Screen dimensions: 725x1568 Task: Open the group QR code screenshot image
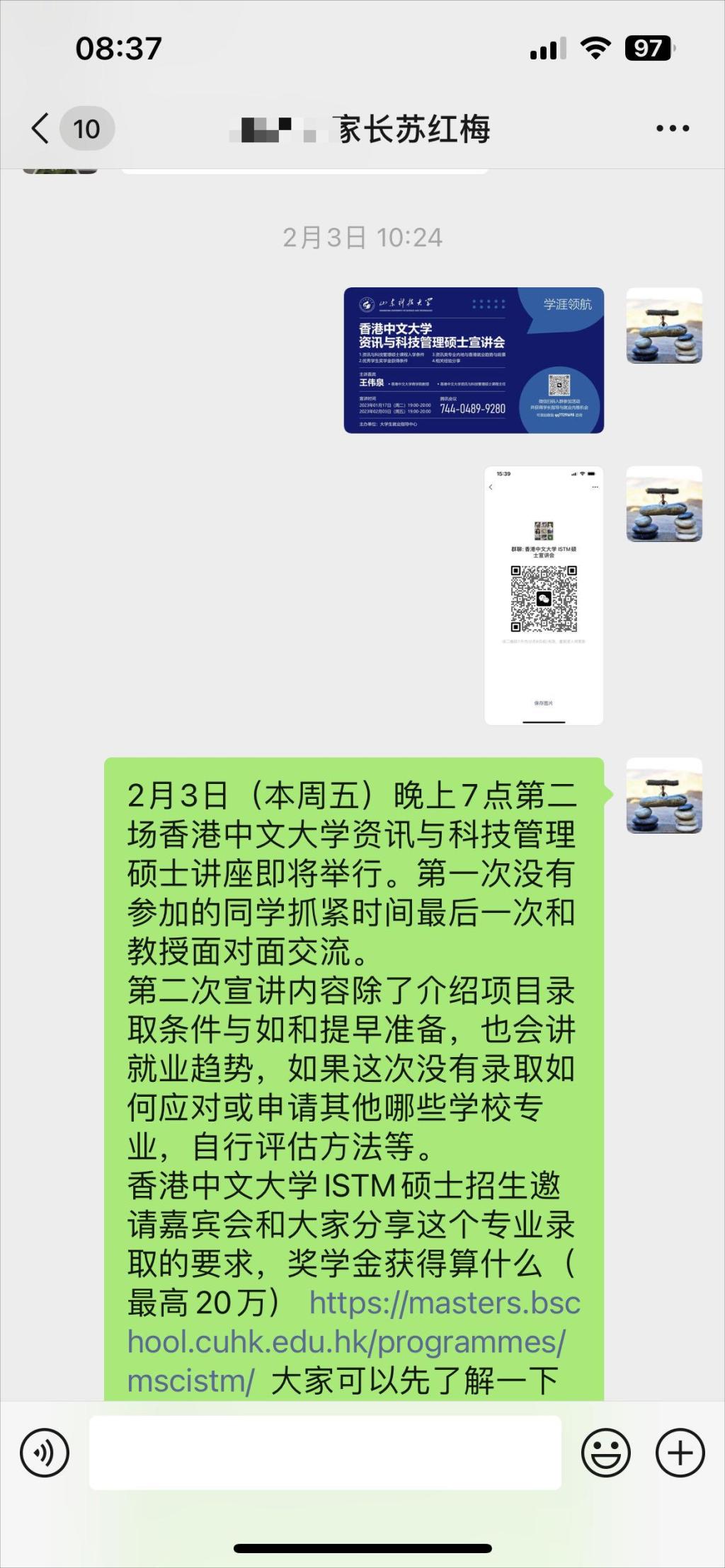point(543,595)
